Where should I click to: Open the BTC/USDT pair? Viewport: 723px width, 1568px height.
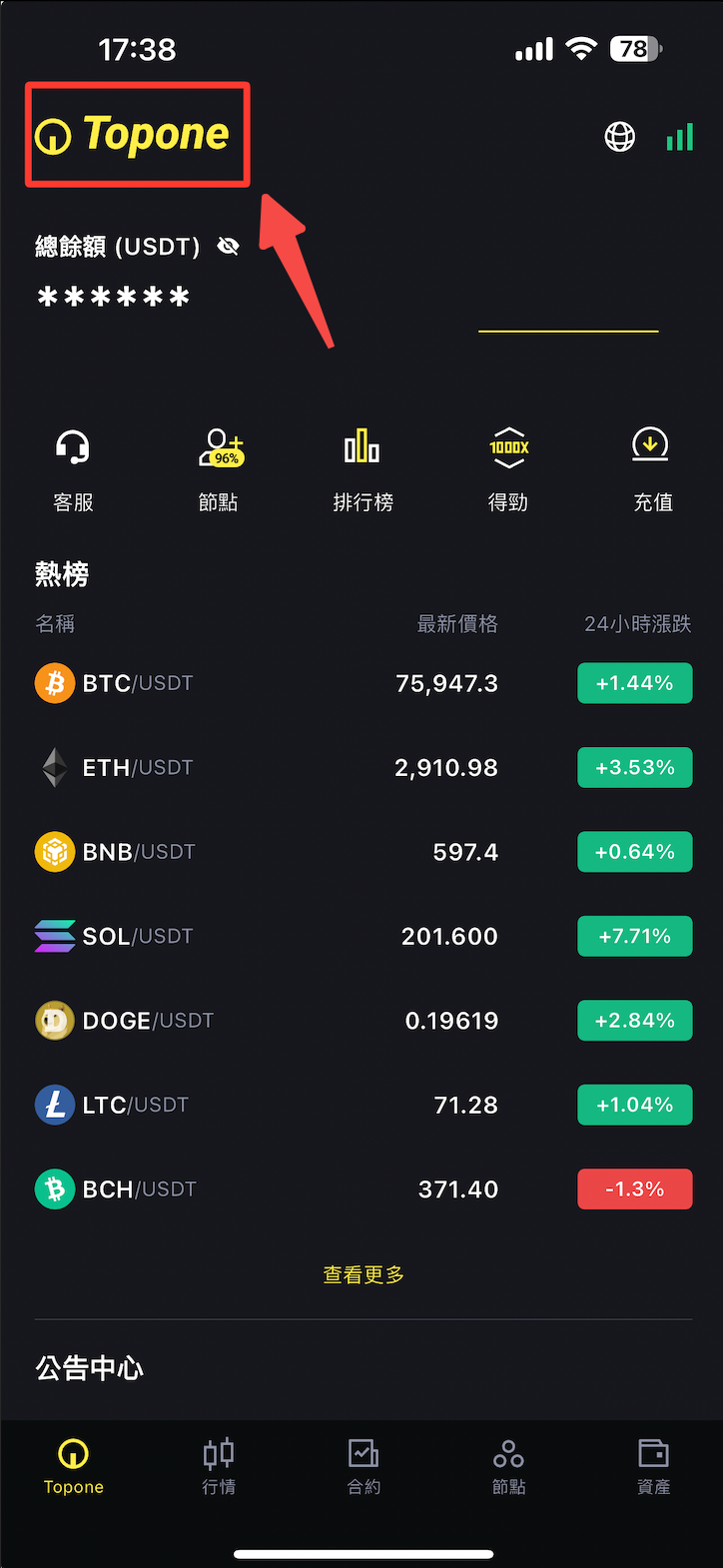(363, 683)
